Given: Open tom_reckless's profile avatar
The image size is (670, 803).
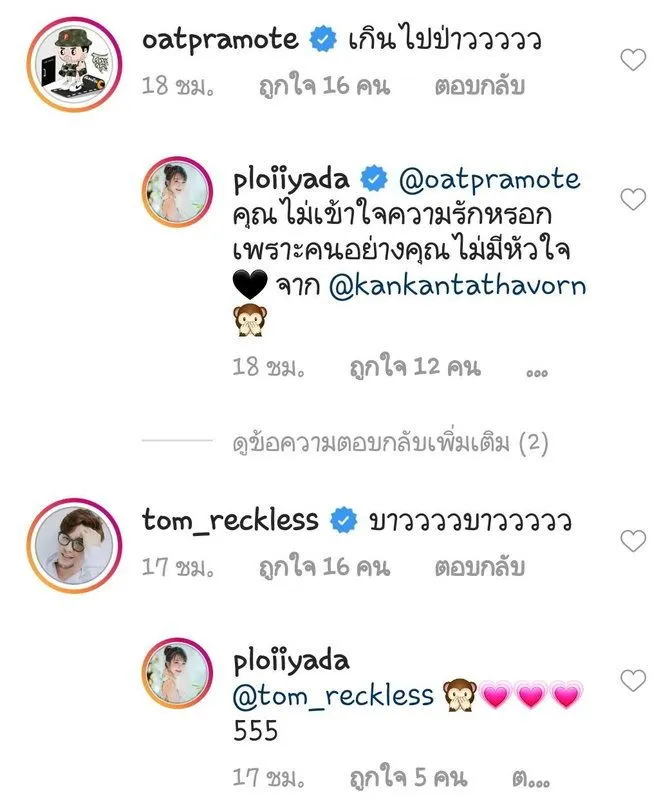Looking at the screenshot, I should (x=68, y=546).
